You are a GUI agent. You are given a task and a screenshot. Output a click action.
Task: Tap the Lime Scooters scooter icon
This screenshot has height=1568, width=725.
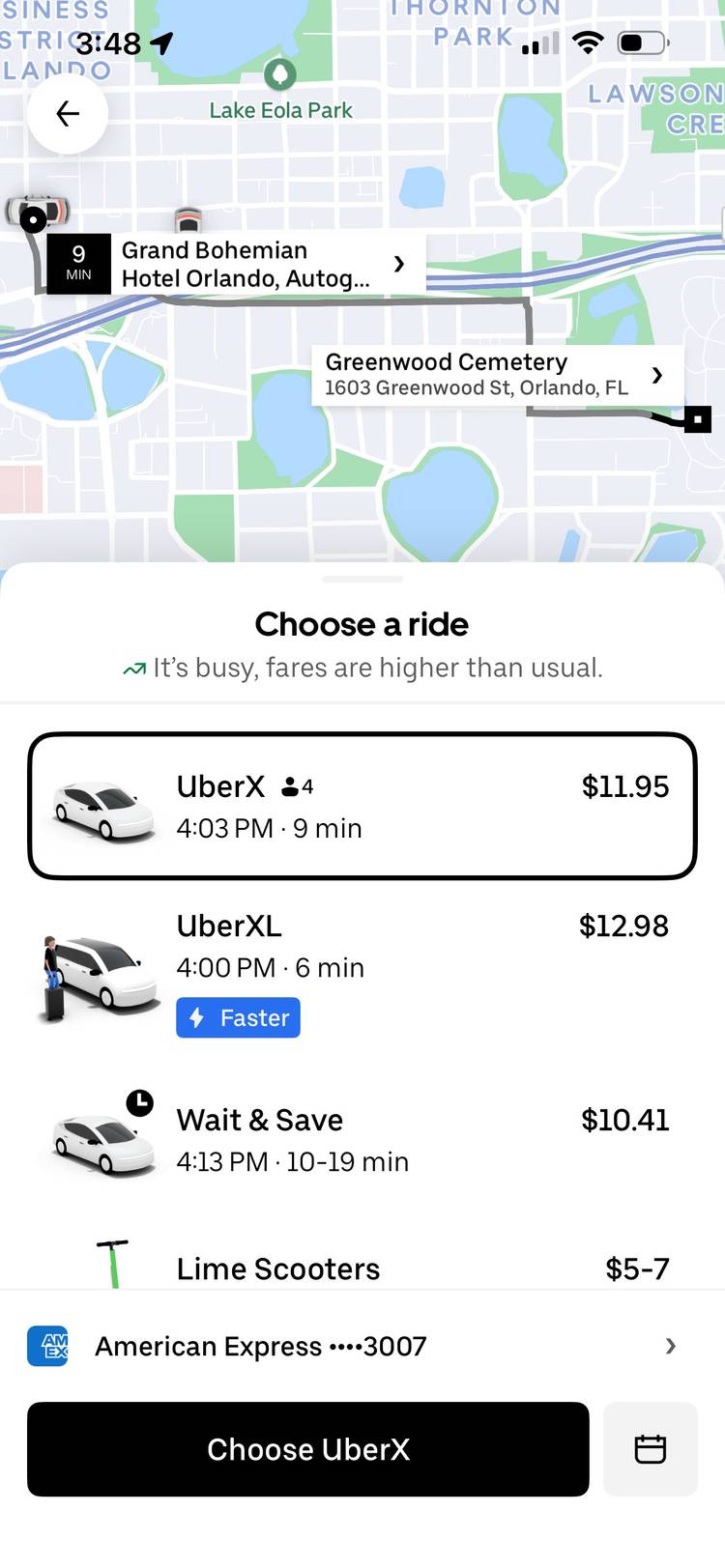[114, 1256]
